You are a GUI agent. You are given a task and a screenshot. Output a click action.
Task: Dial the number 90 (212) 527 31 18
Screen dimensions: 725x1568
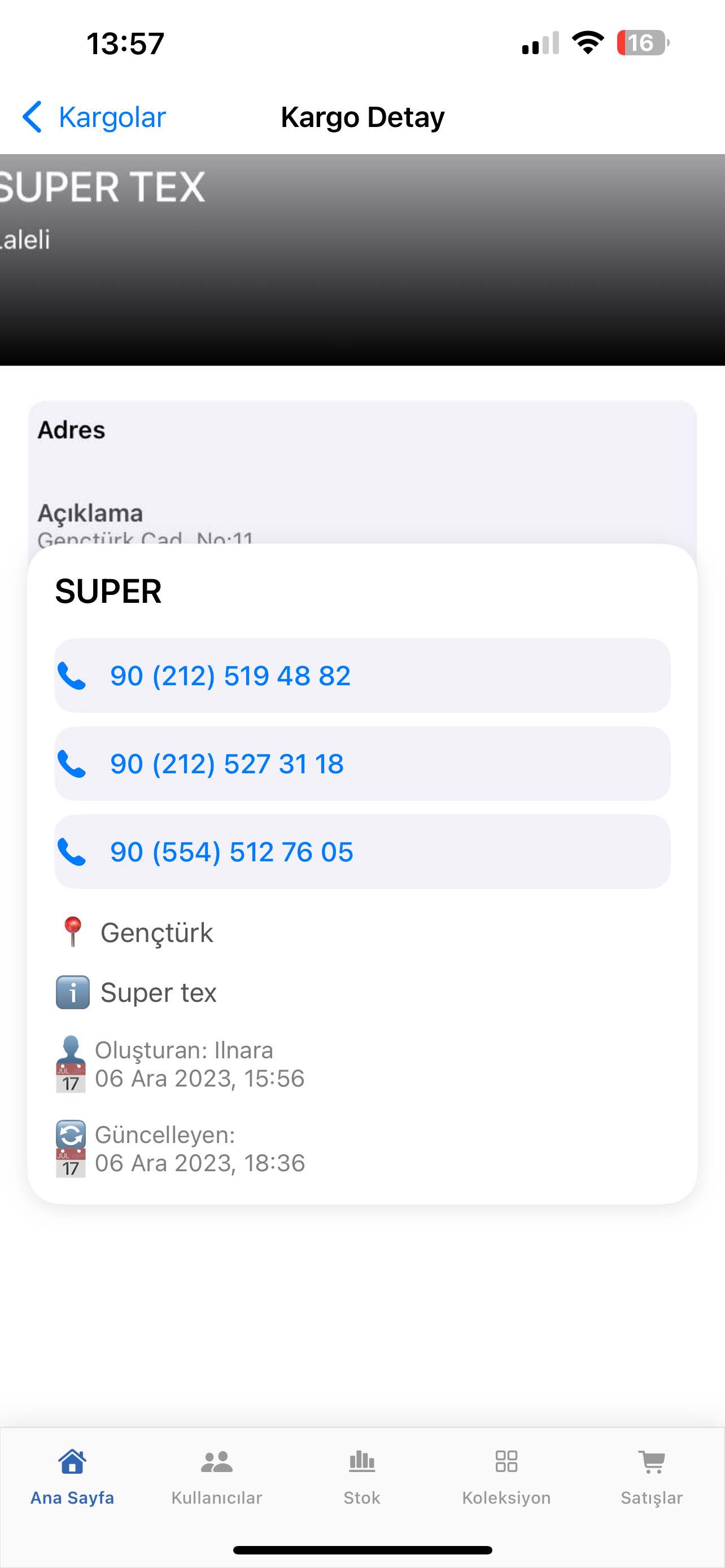click(362, 764)
